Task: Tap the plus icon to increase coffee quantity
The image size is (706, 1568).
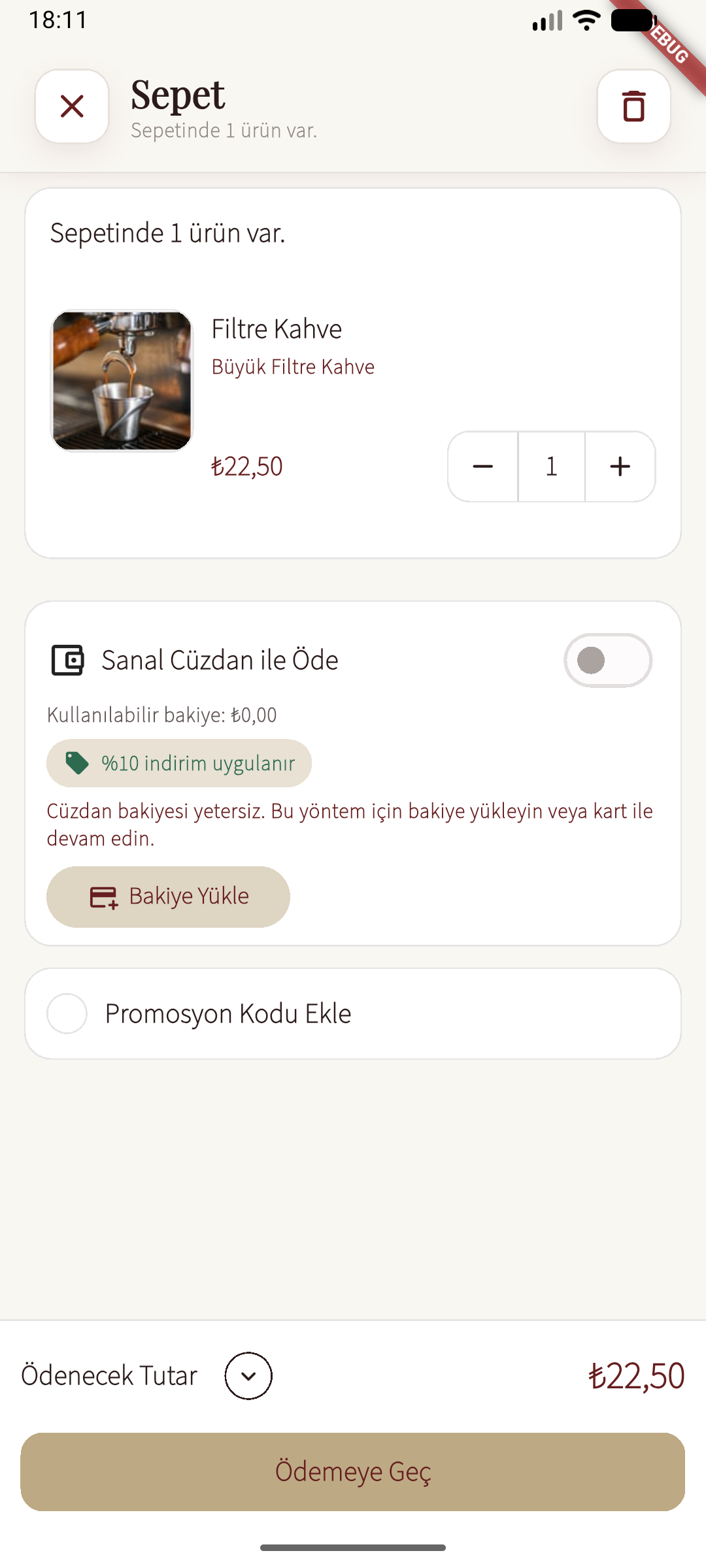Action: [619, 466]
